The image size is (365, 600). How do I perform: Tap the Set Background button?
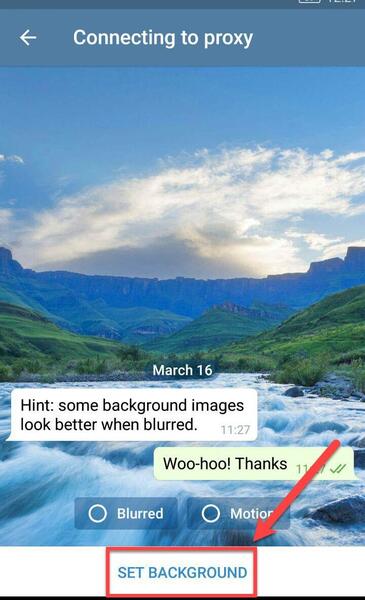pos(182,572)
